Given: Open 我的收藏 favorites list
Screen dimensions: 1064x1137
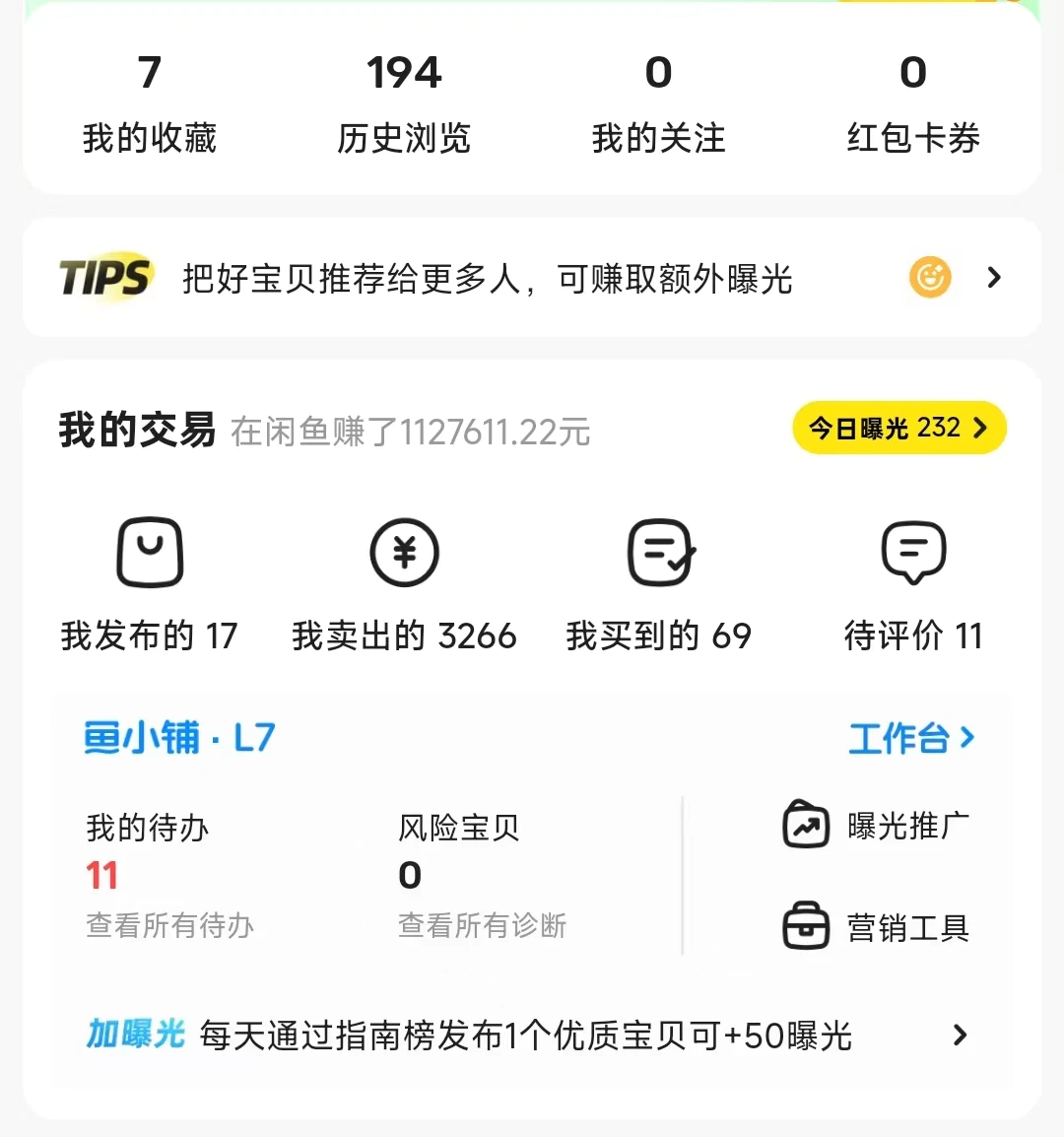Looking at the screenshot, I should pos(149,104).
